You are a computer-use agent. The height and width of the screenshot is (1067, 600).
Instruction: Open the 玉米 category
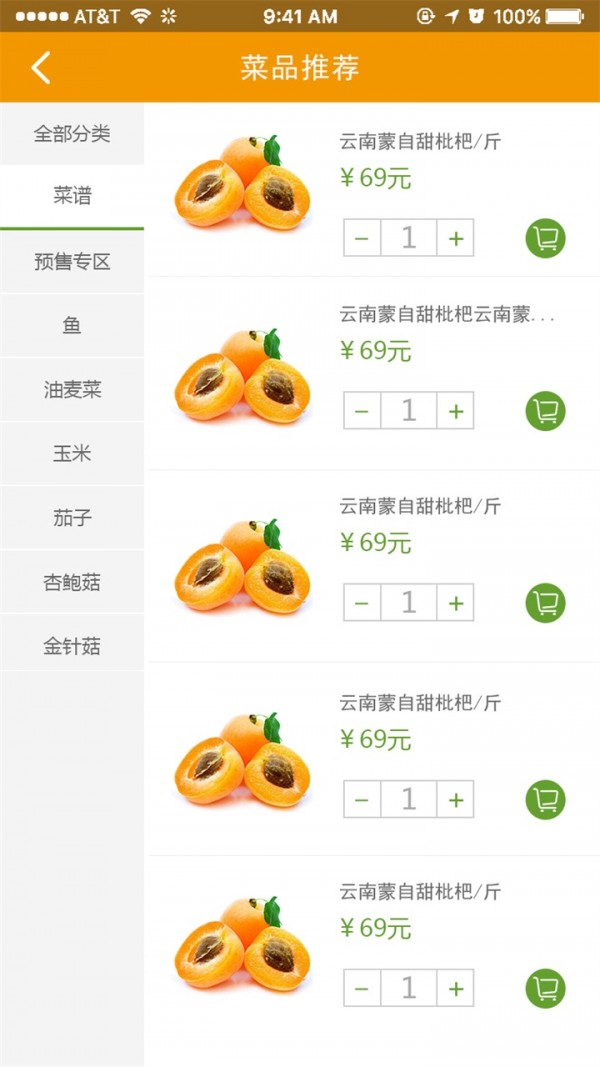(72, 454)
